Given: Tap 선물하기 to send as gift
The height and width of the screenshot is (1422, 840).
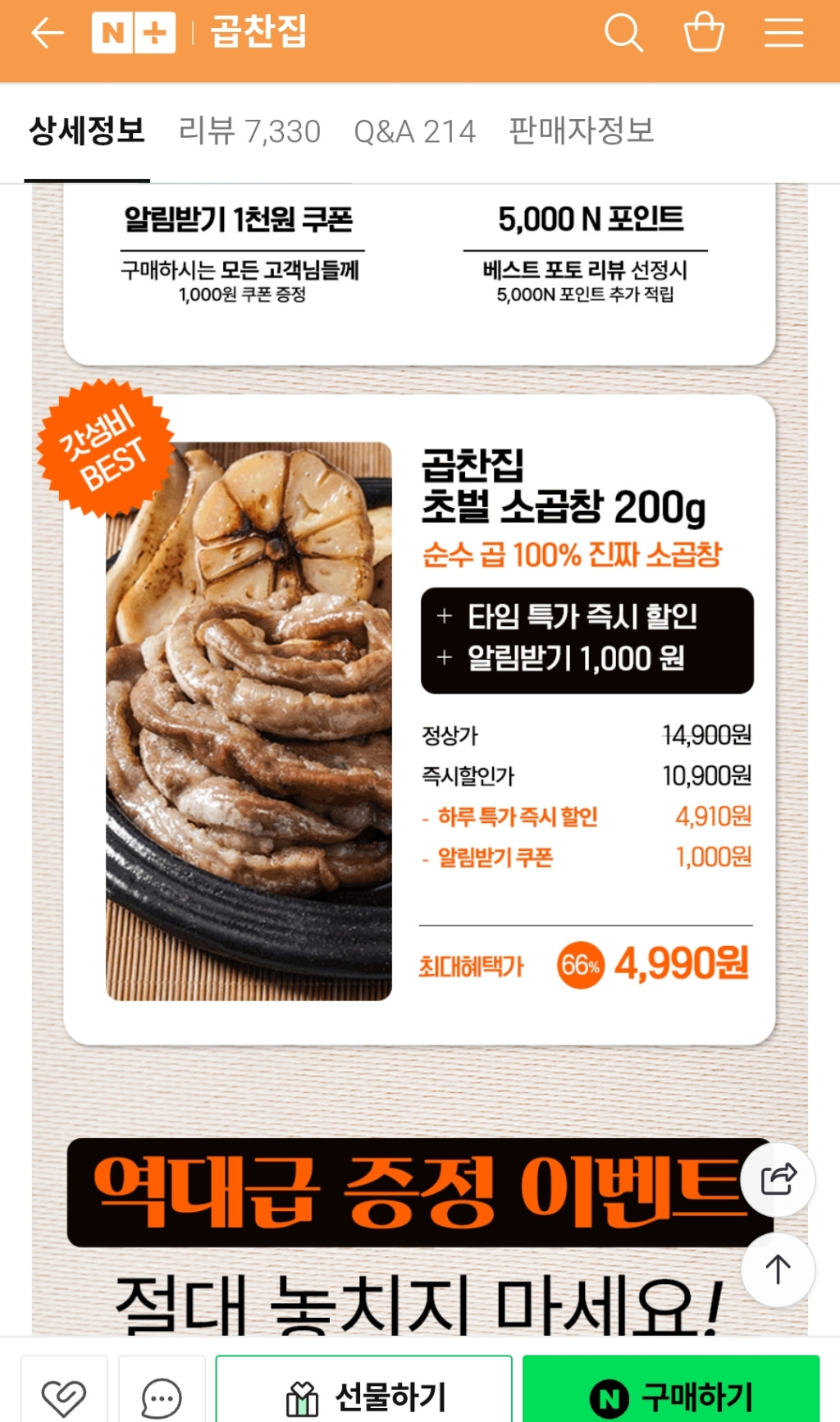Looking at the screenshot, I should coord(364,1397).
